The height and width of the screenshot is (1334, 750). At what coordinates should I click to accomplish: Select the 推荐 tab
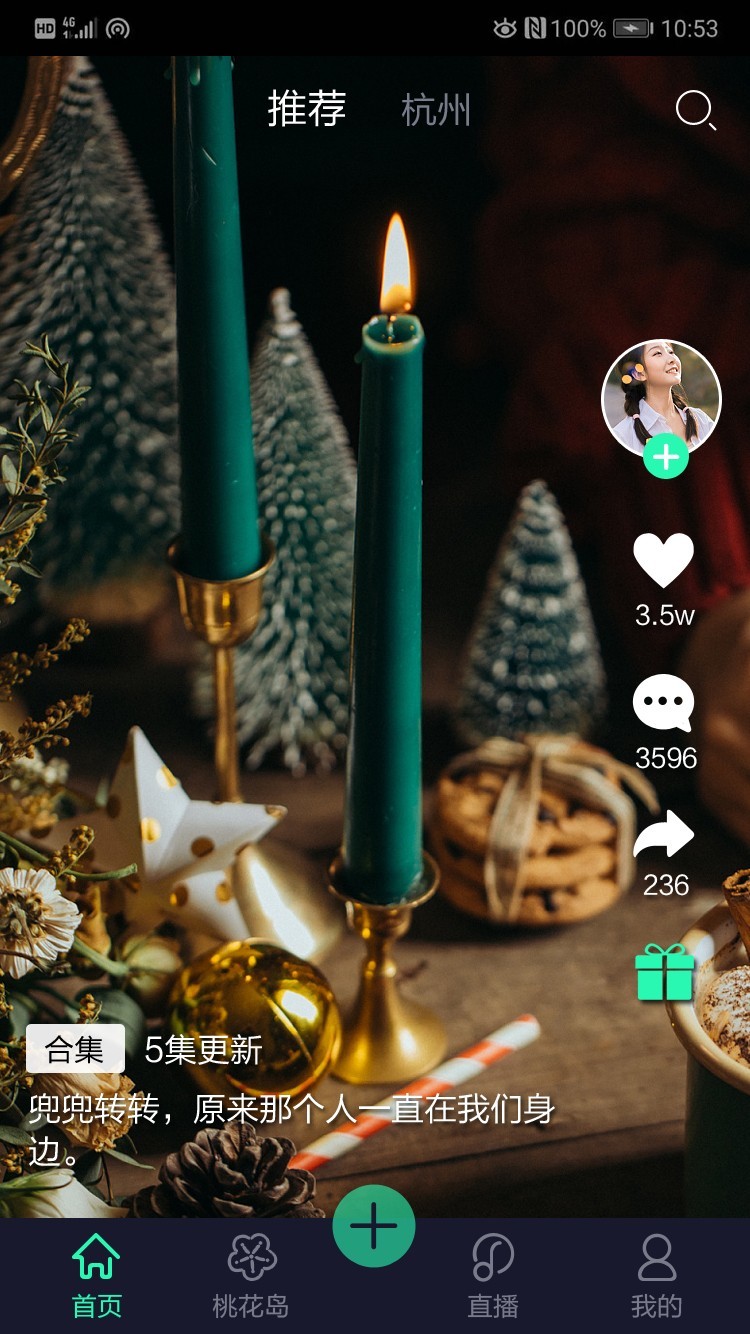click(x=307, y=109)
